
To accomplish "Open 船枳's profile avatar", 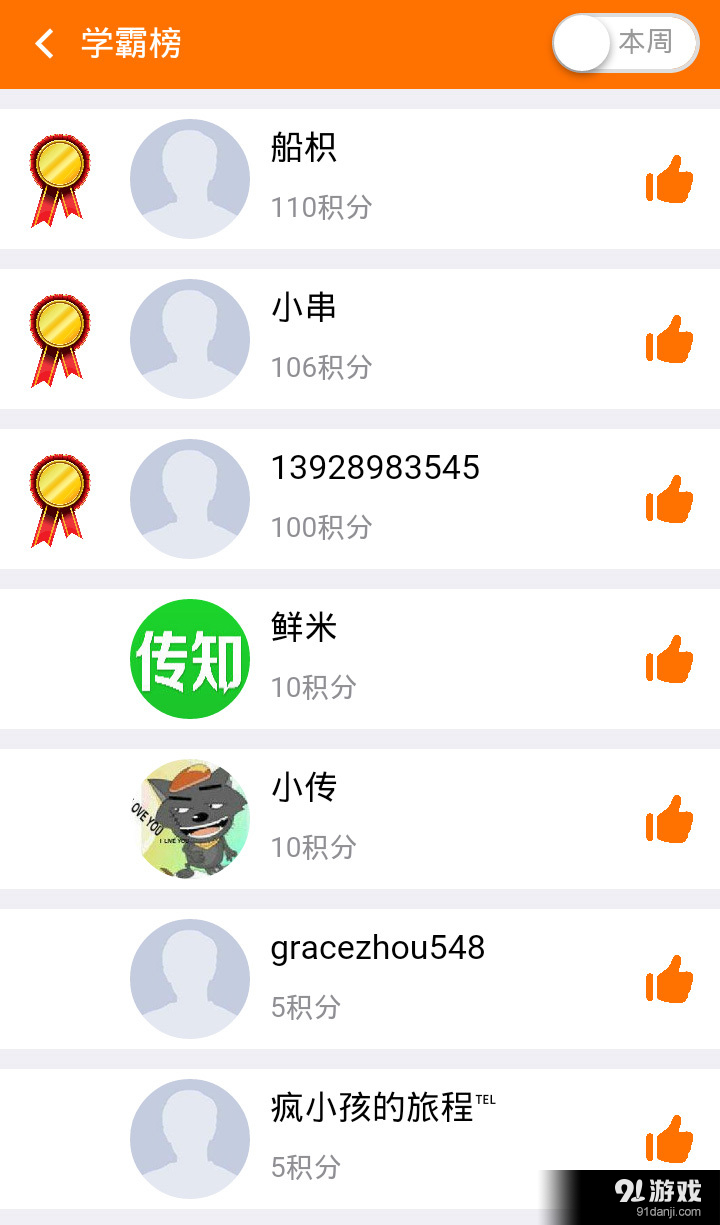I will 189,178.
